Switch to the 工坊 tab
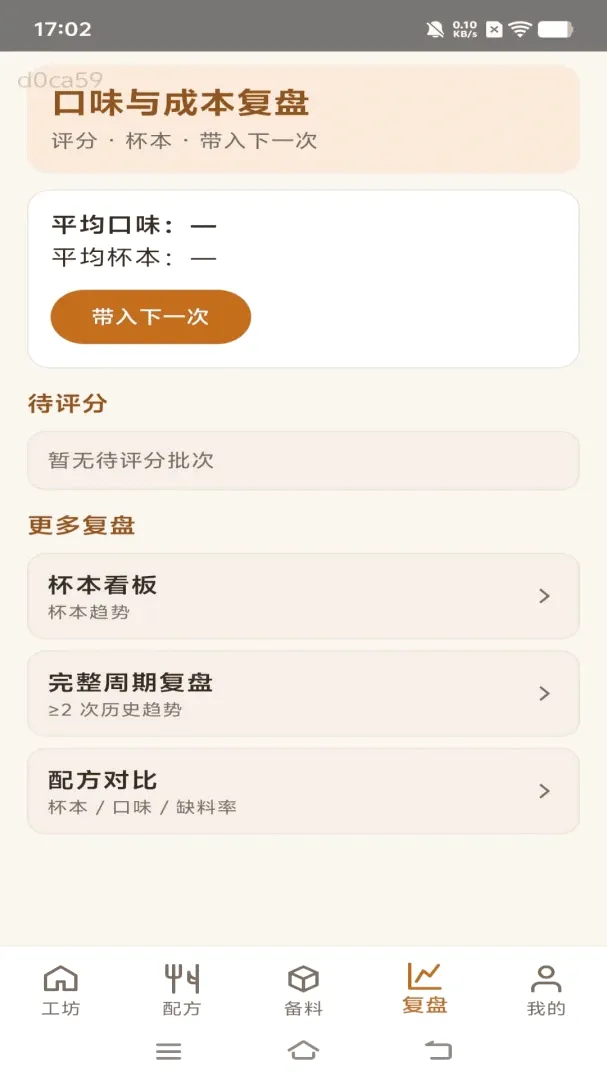This screenshot has width=607, height=1080. [x=61, y=990]
